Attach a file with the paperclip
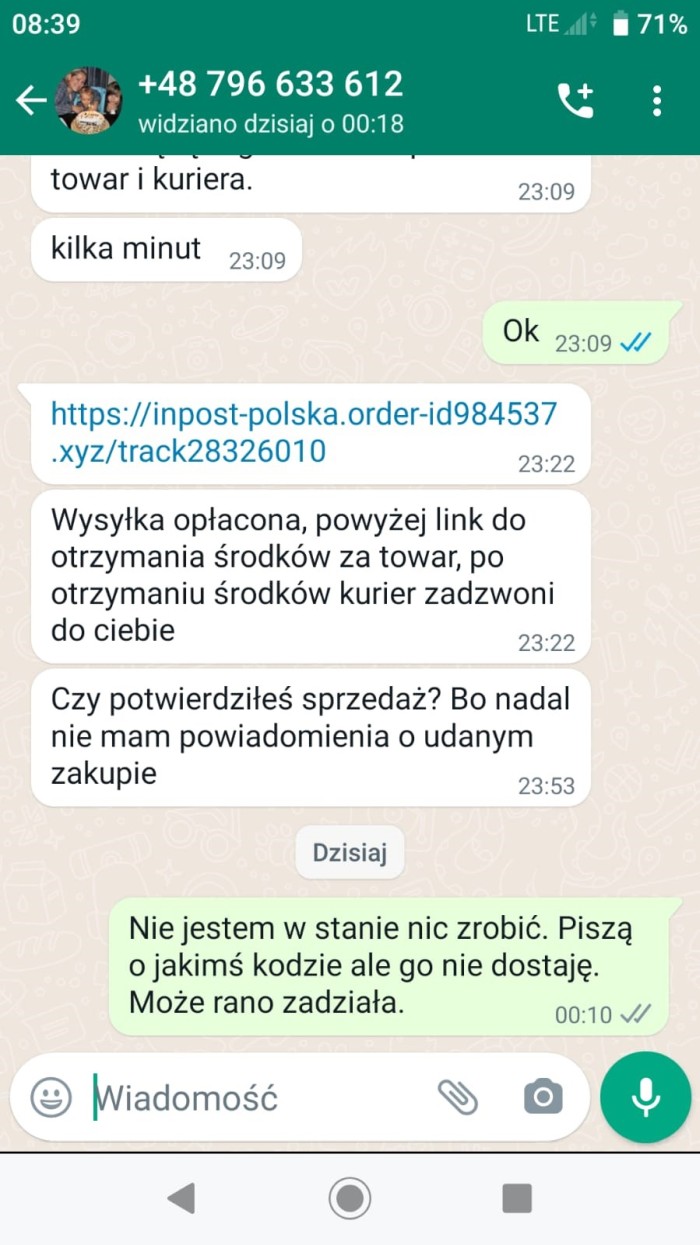This screenshot has width=700, height=1245. click(x=458, y=1098)
